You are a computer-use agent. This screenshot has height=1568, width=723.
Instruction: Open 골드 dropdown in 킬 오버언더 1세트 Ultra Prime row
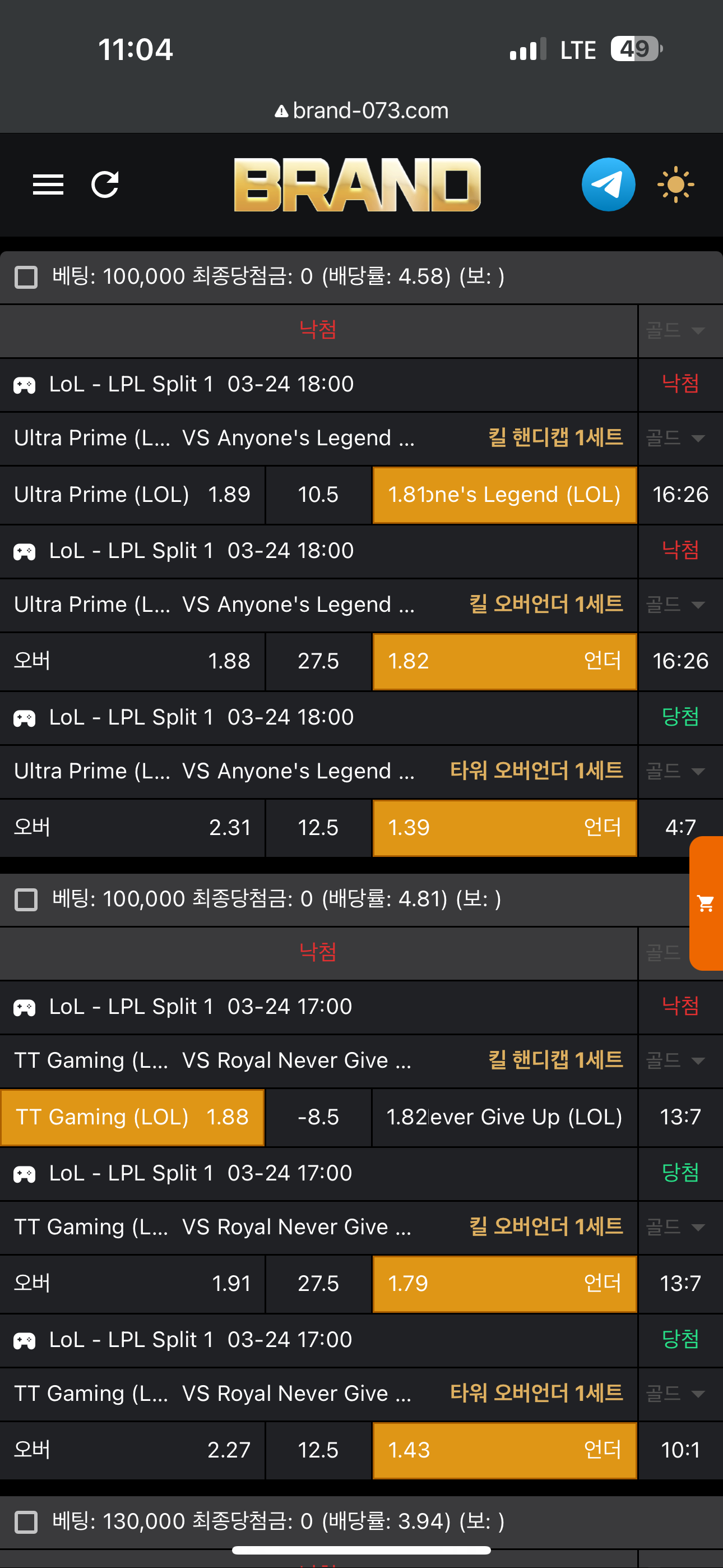(x=675, y=605)
